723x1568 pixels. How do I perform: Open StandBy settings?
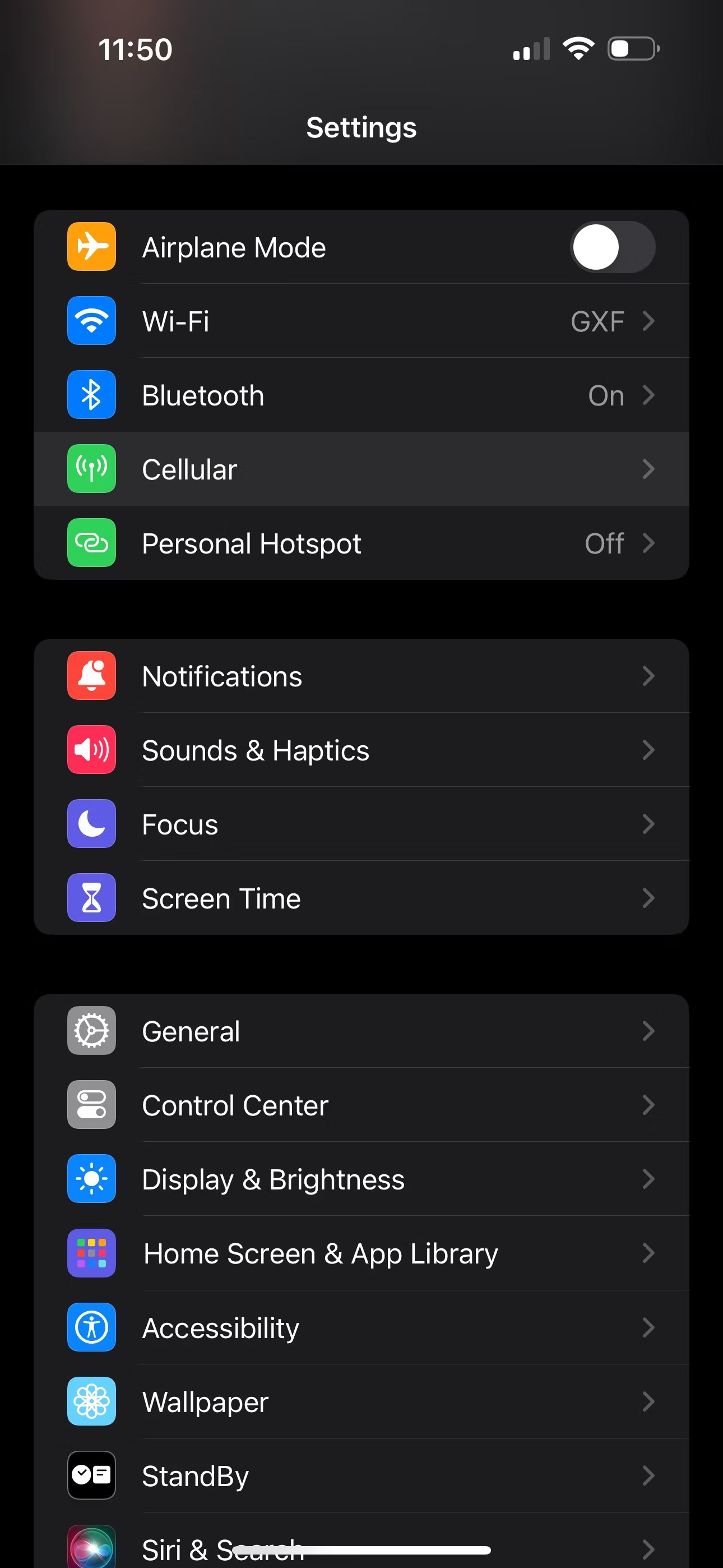361,1476
